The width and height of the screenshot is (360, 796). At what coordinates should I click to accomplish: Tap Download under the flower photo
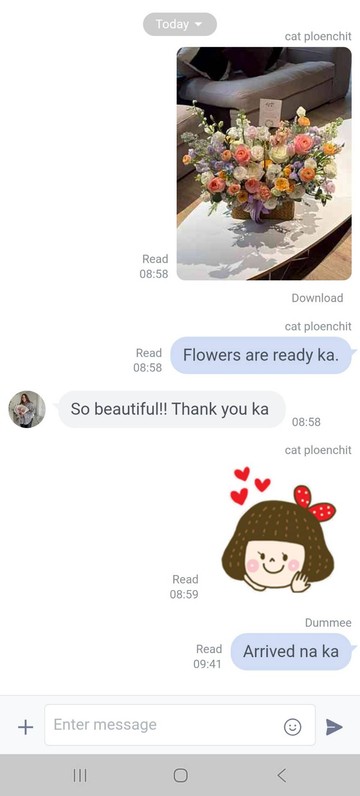tap(317, 298)
